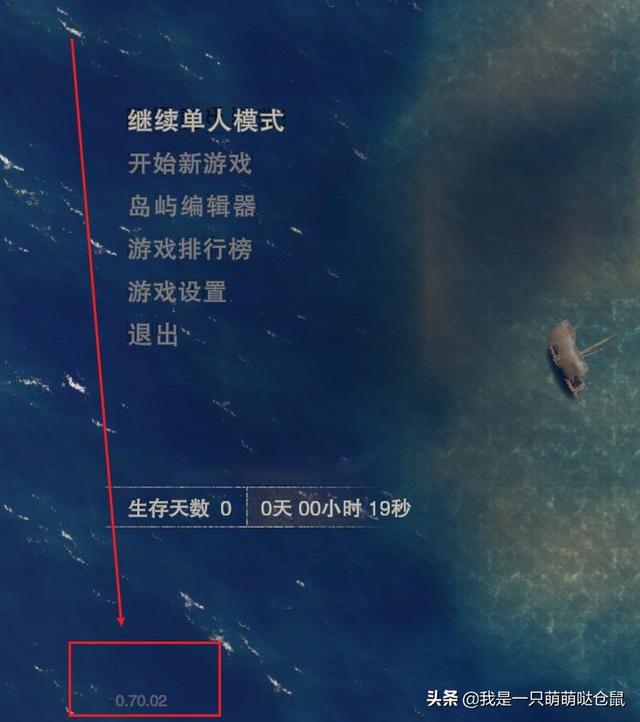Open the island editor (岛屿编辑器)
This screenshot has width=640, height=722.
192,207
